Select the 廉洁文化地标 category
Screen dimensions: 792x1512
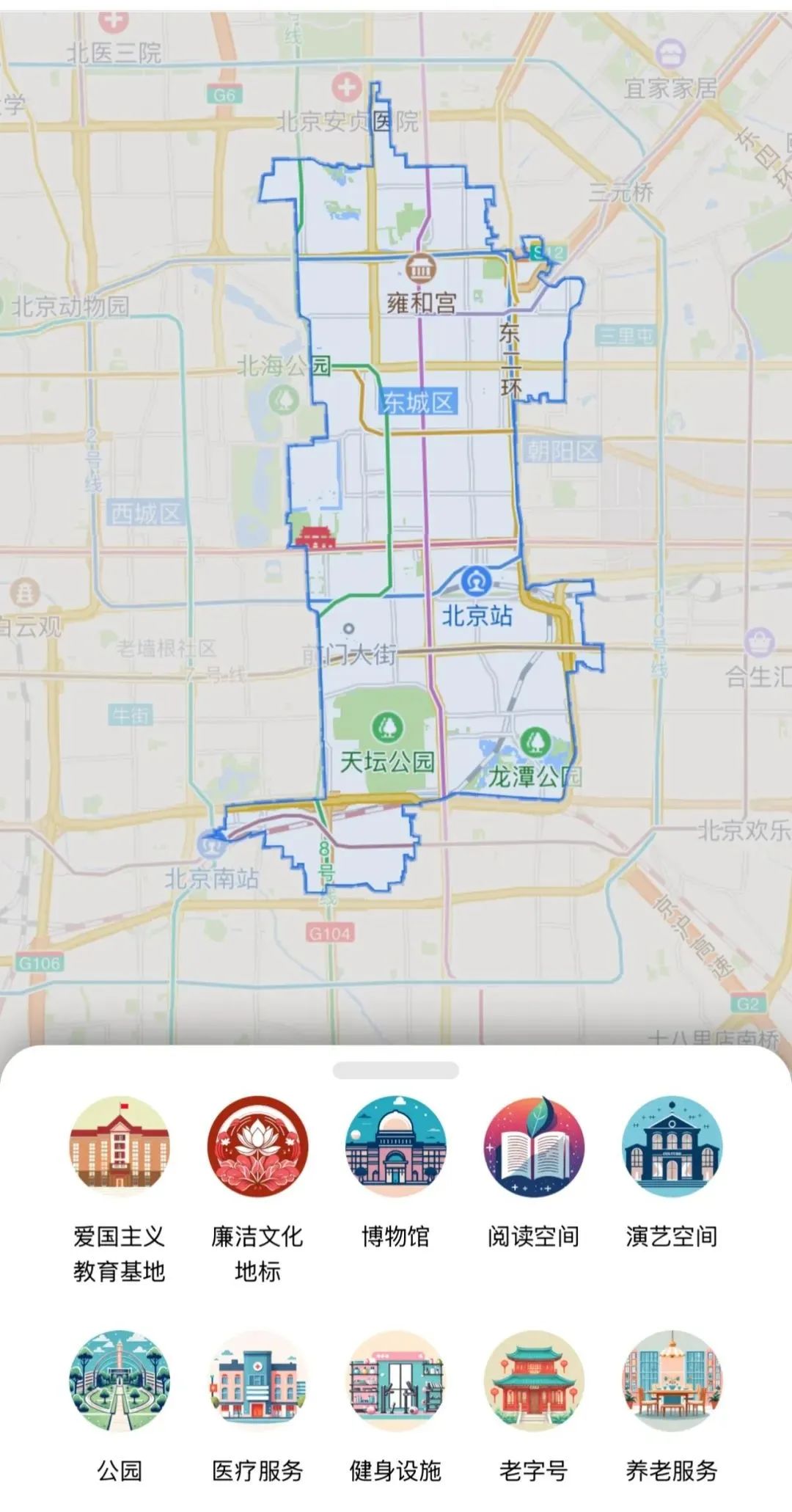257,1147
